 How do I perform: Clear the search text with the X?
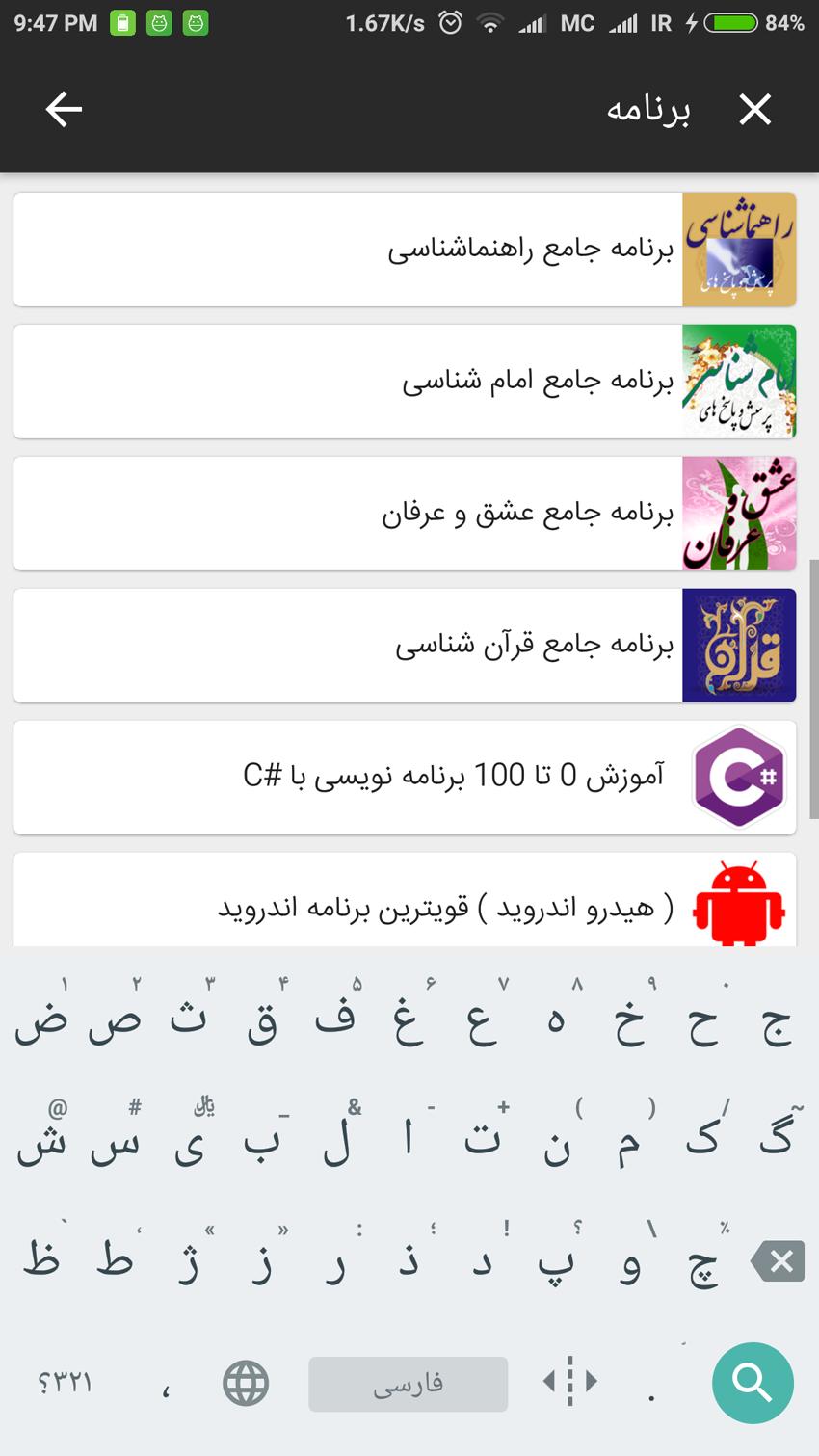754,110
